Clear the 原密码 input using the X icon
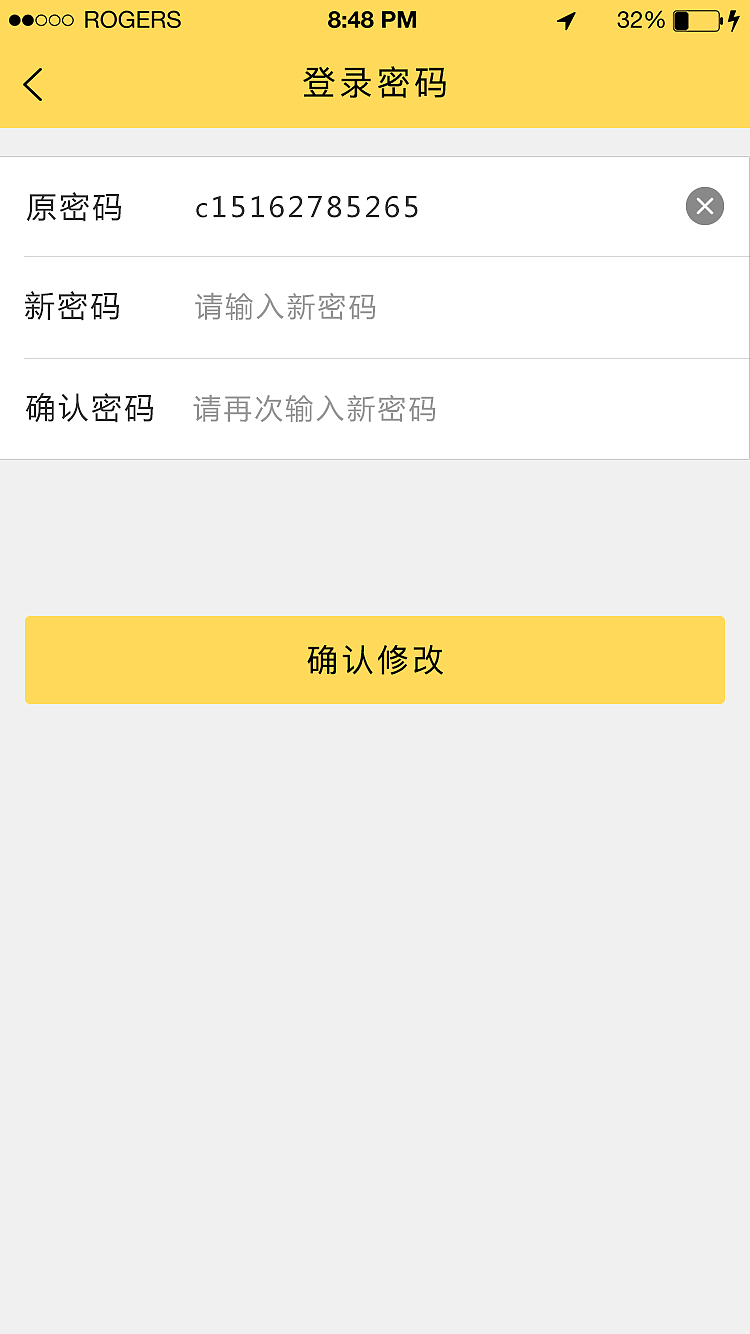Image resolution: width=750 pixels, height=1334 pixels. coord(704,206)
